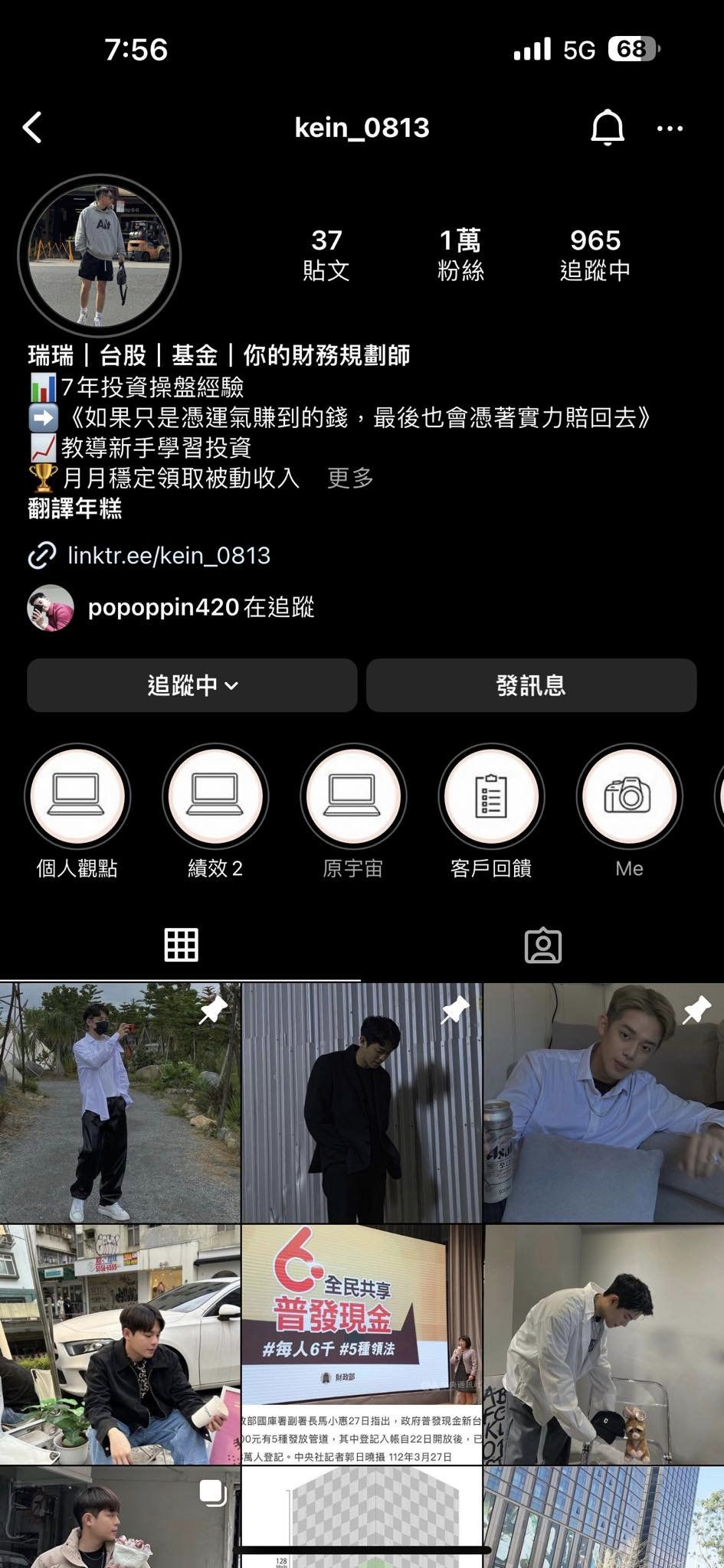Screen dimensions: 724x1568
Task: See followers including popoppin420
Action: click(171, 608)
